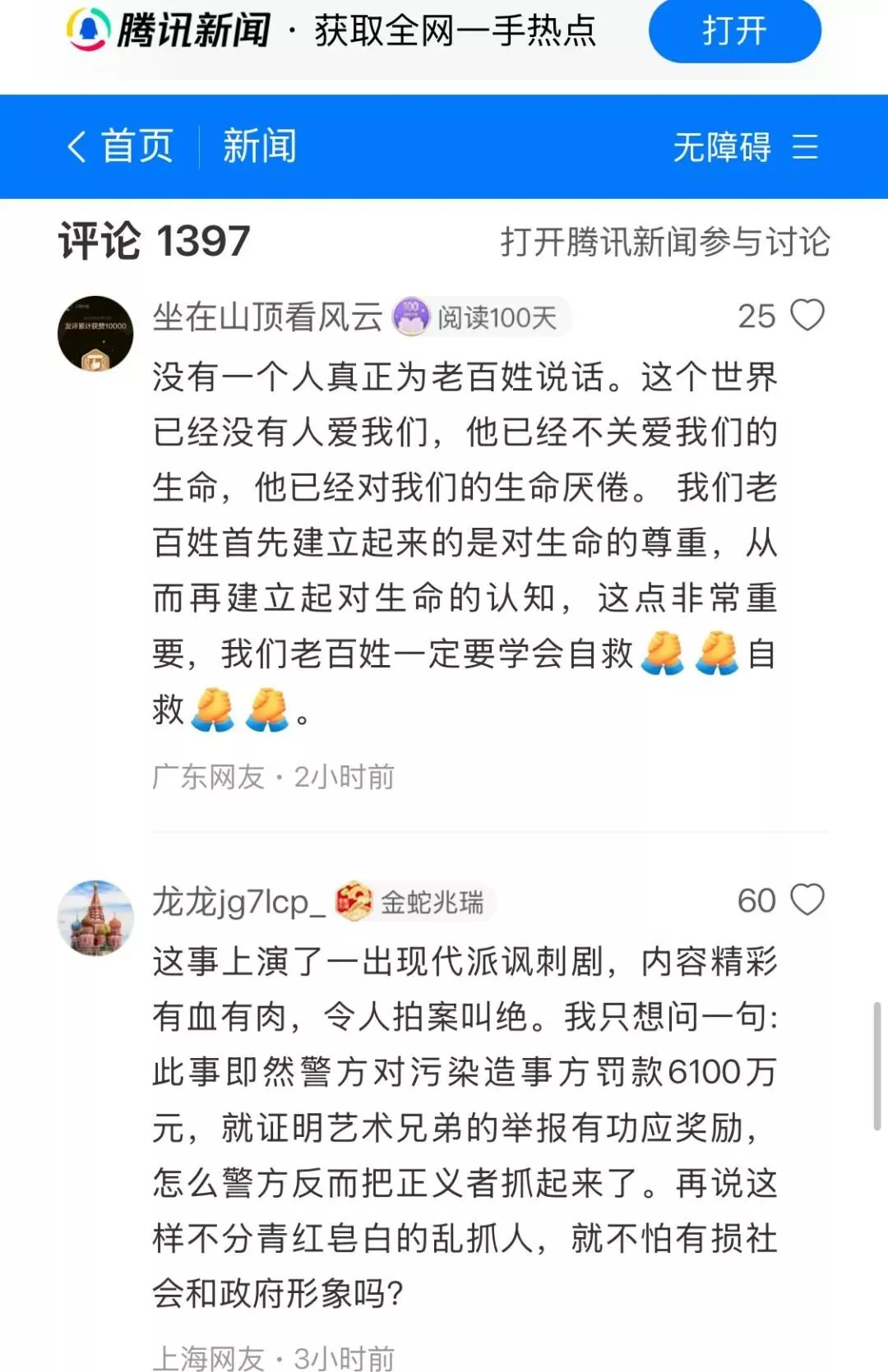Tap the blue 打开 button
This screenshot has width=888, height=1372.
click(734, 31)
